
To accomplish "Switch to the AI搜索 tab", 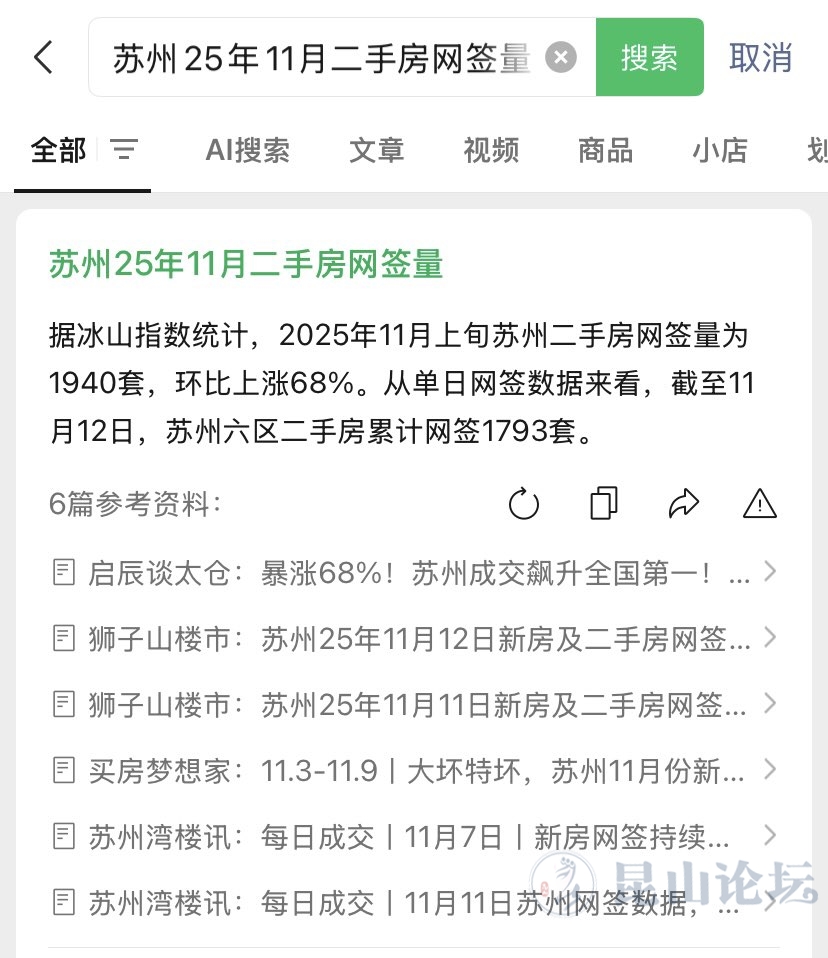I will tap(247, 151).
